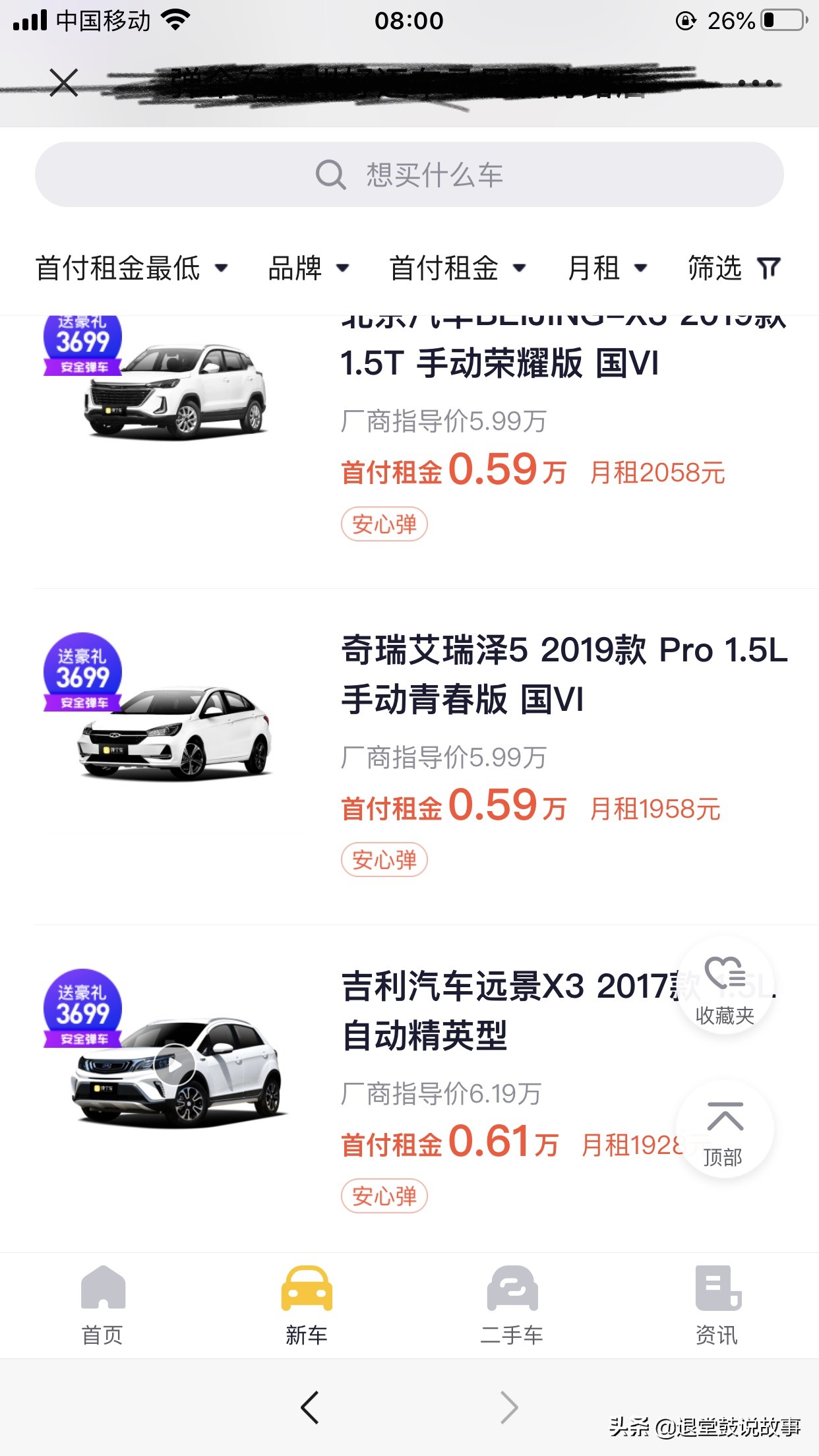Toggle 安心弹 tag on 吉利远景X3 listing

[x=385, y=1197]
